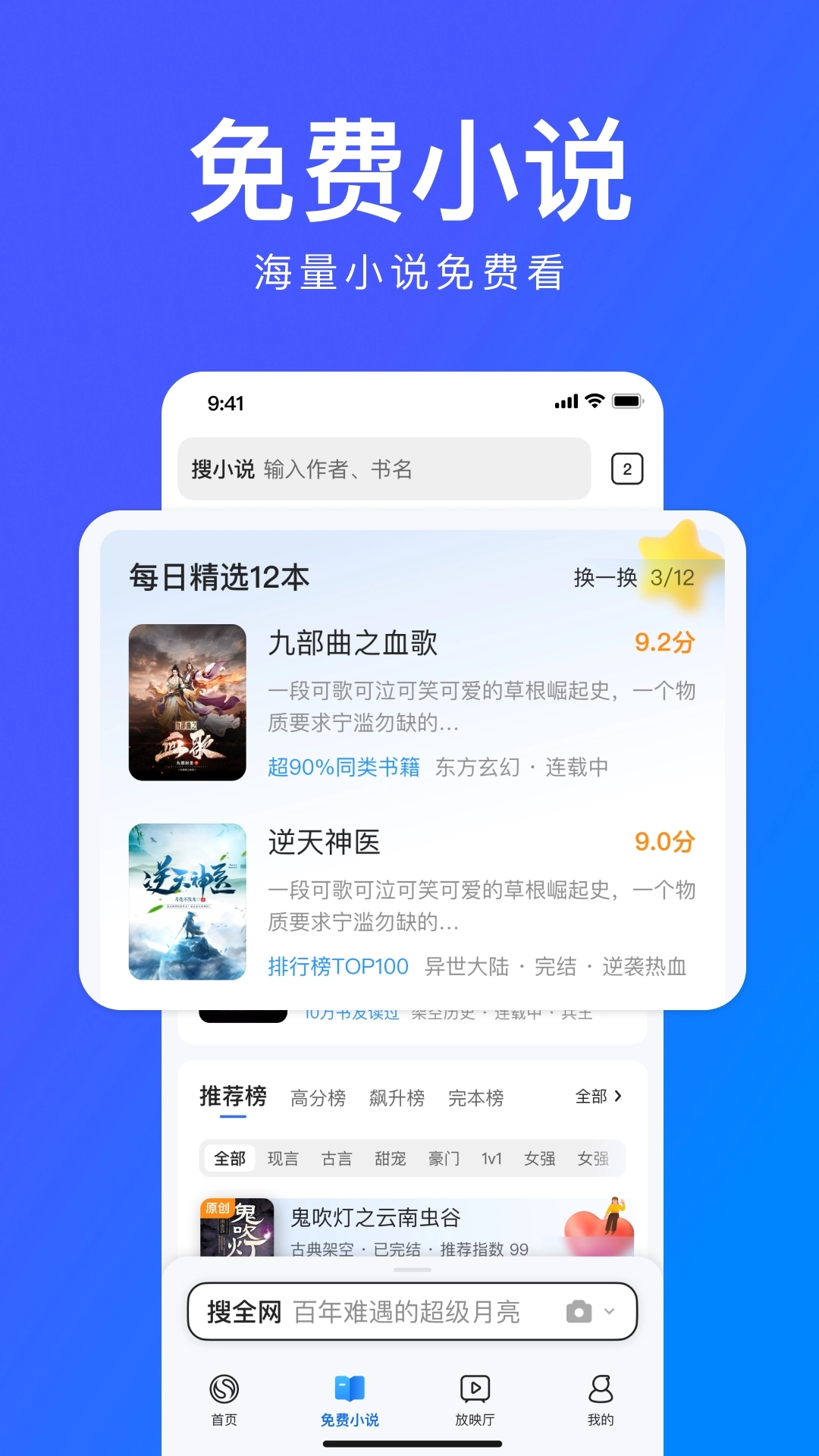The image size is (819, 1456).
Task: Tap 换一换 to refresh daily picks
Action: (x=604, y=578)
